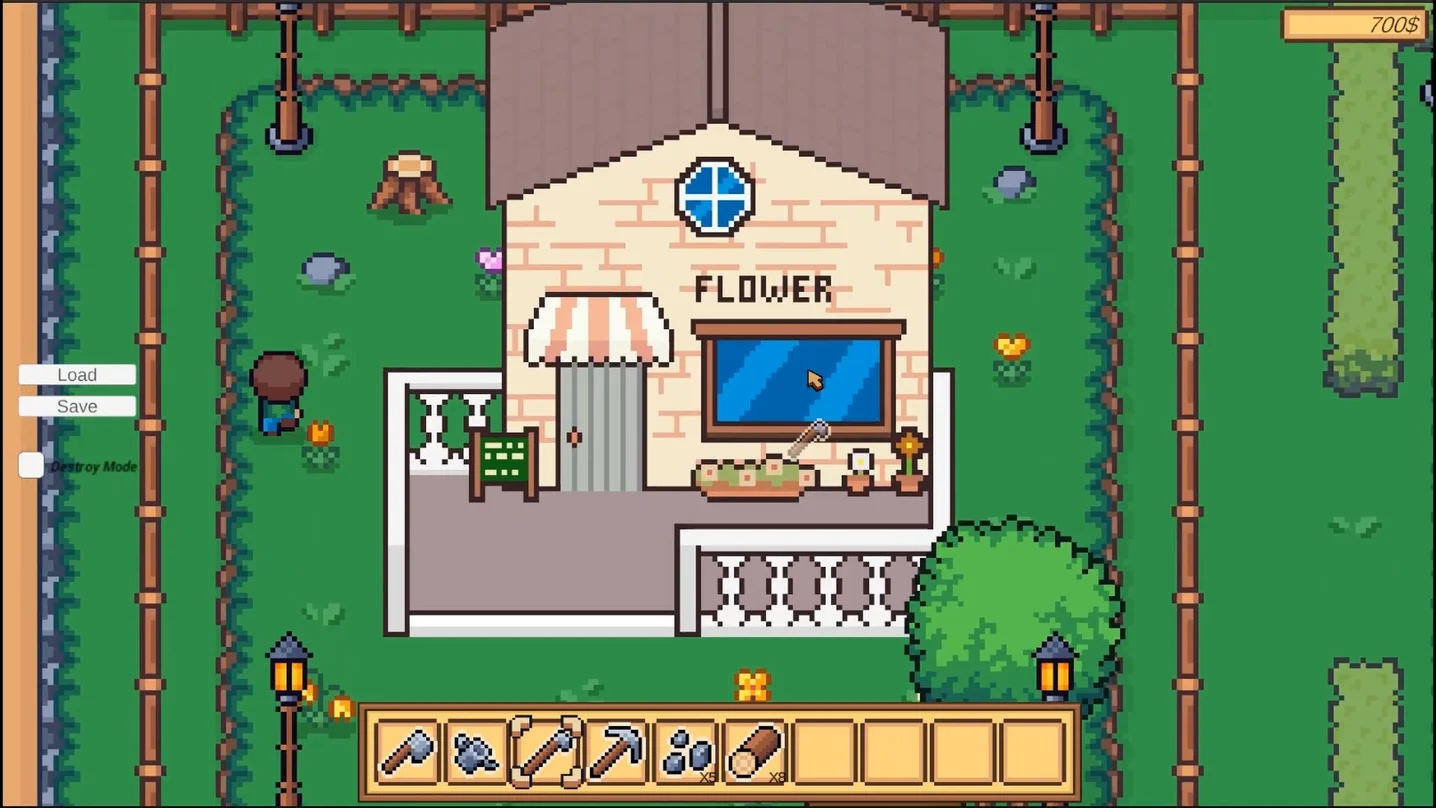Viewport: 1436px width, 808px height.
Task: Select the watering can in the hotbar
Action: point(476,751)
